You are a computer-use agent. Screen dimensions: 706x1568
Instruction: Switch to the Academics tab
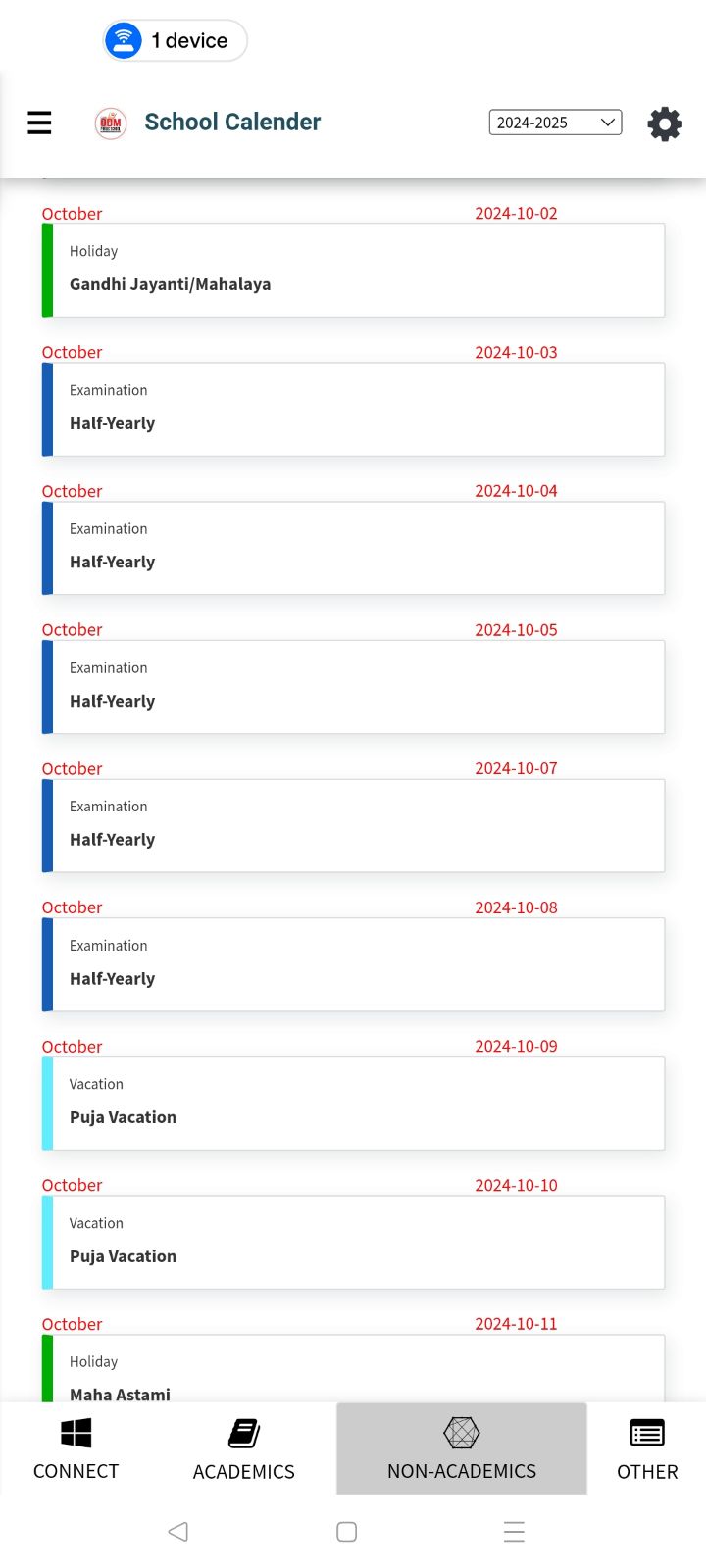click(x=243, y=1448)
